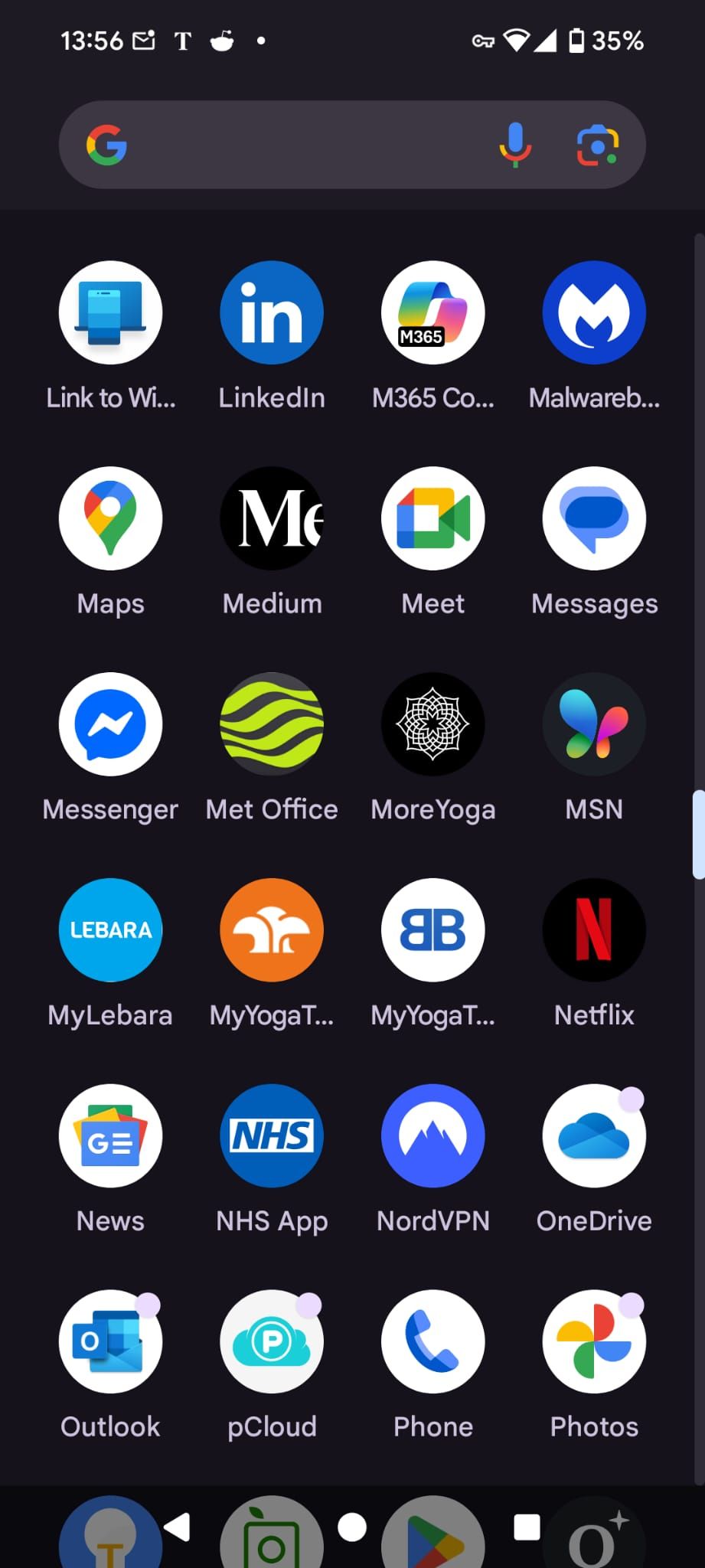Launch Malwarebytes
The width and height of the screenshot is (705, 1568).
tap(594, 313)
